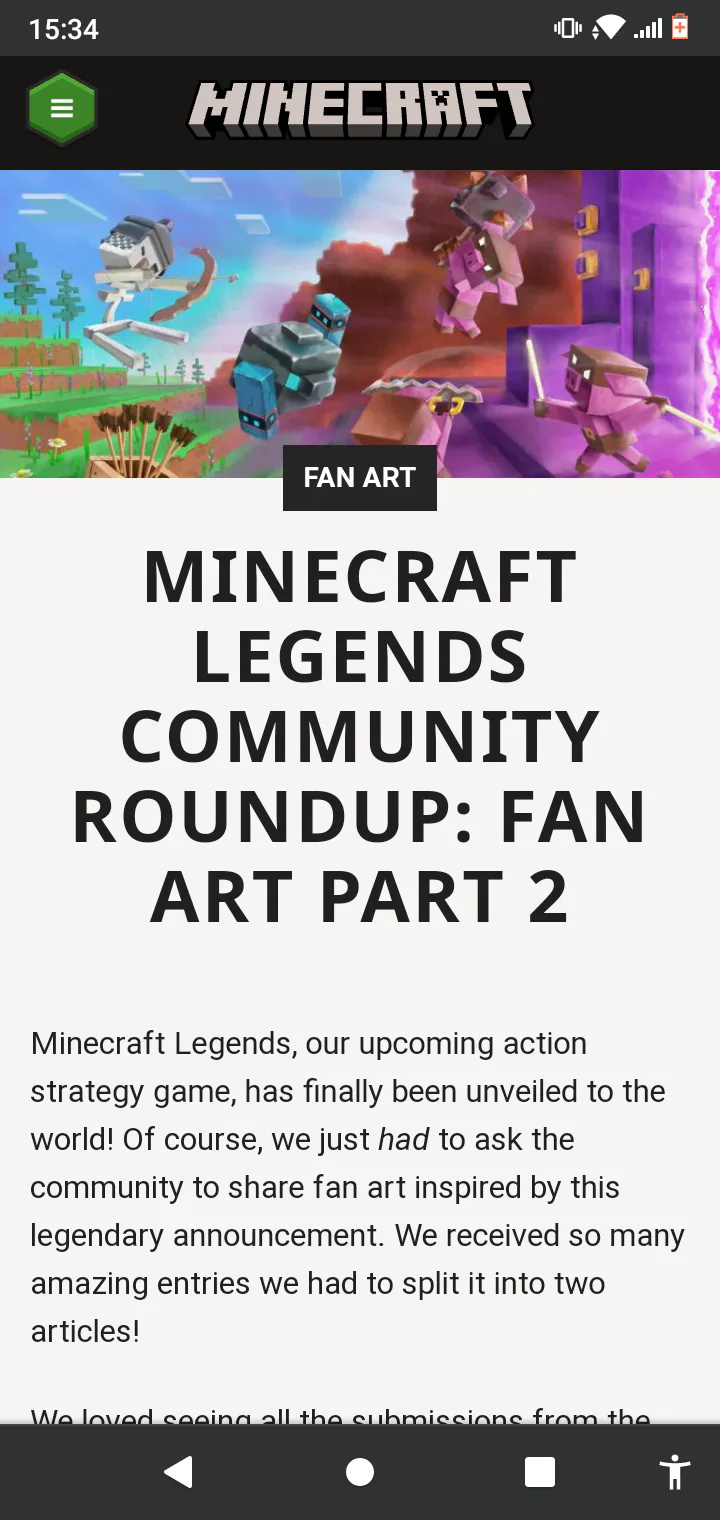Tap the Minecraft logo to go home
The image size is (720, 1520).
coord(360,110)
